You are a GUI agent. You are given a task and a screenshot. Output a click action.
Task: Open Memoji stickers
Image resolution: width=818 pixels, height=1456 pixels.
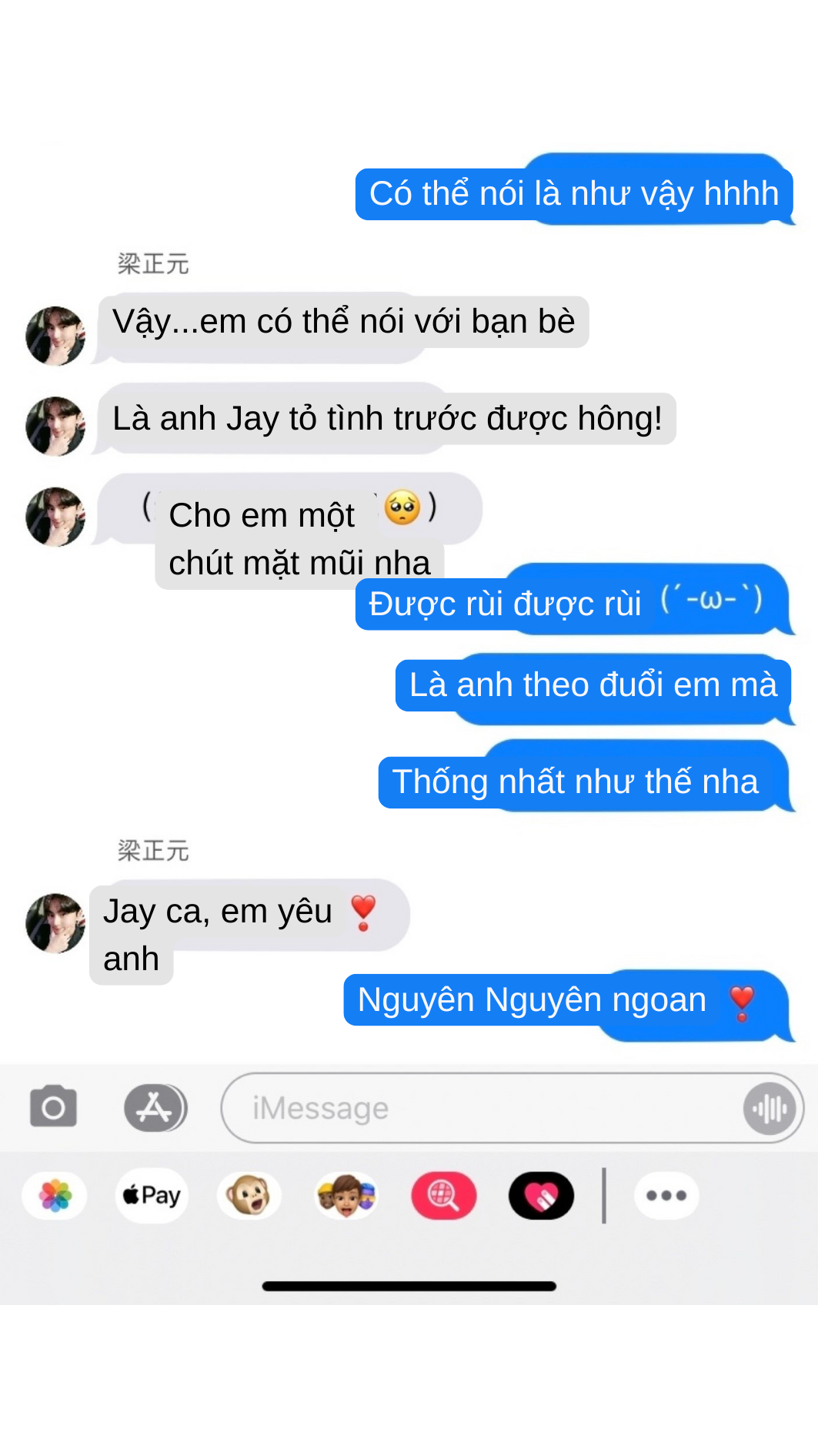346,1196
